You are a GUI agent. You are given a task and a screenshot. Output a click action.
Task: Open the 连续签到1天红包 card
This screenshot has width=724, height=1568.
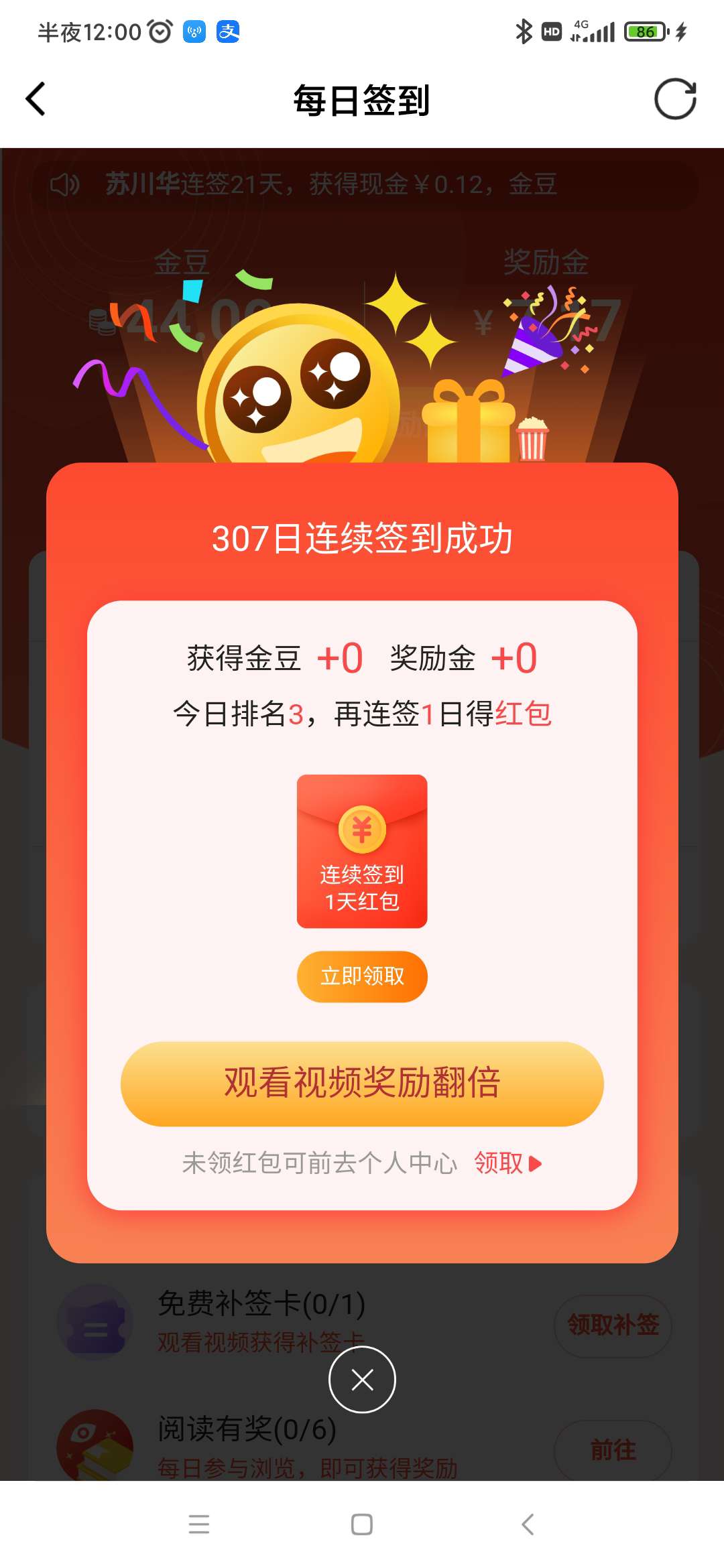click(x=362, y=851)
